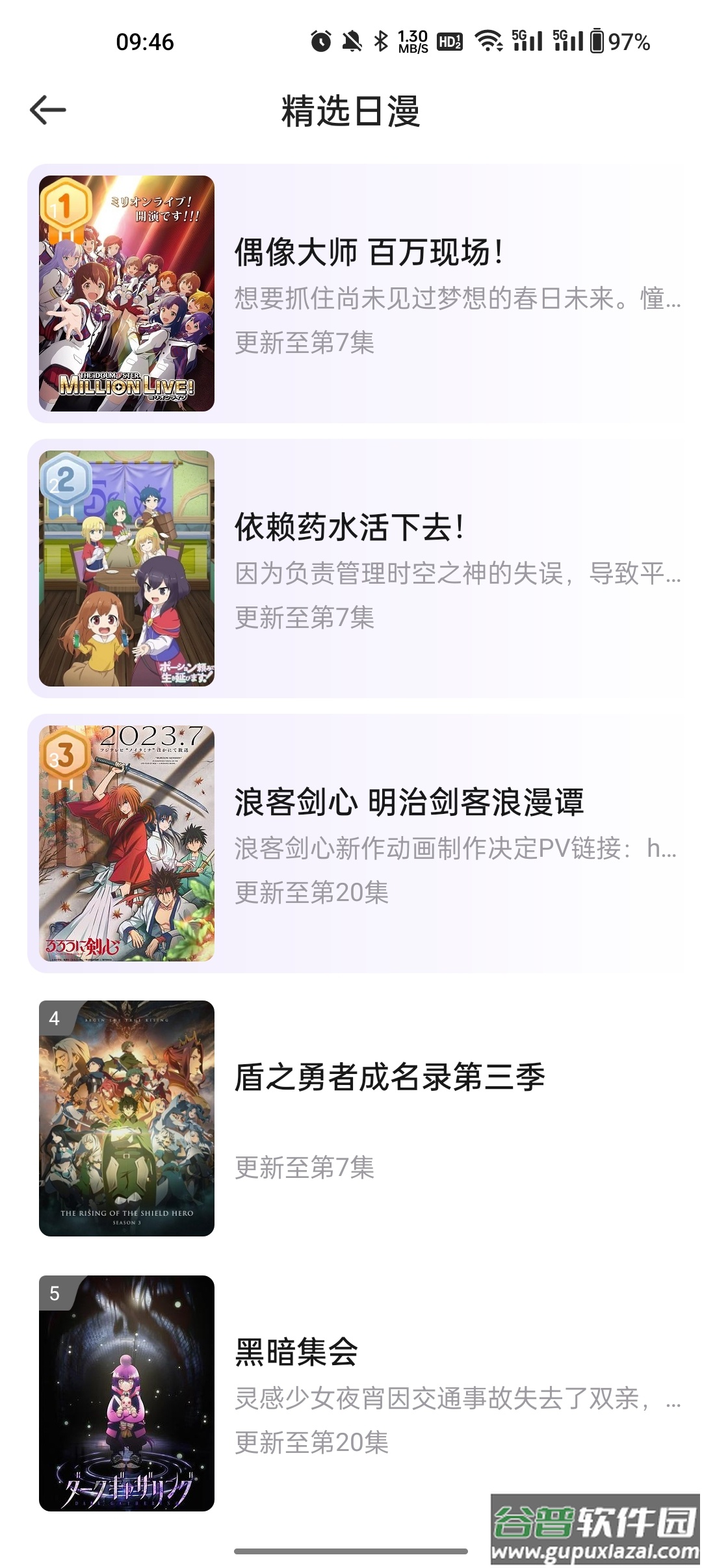Click the back arrow icon

coord(46,110)
